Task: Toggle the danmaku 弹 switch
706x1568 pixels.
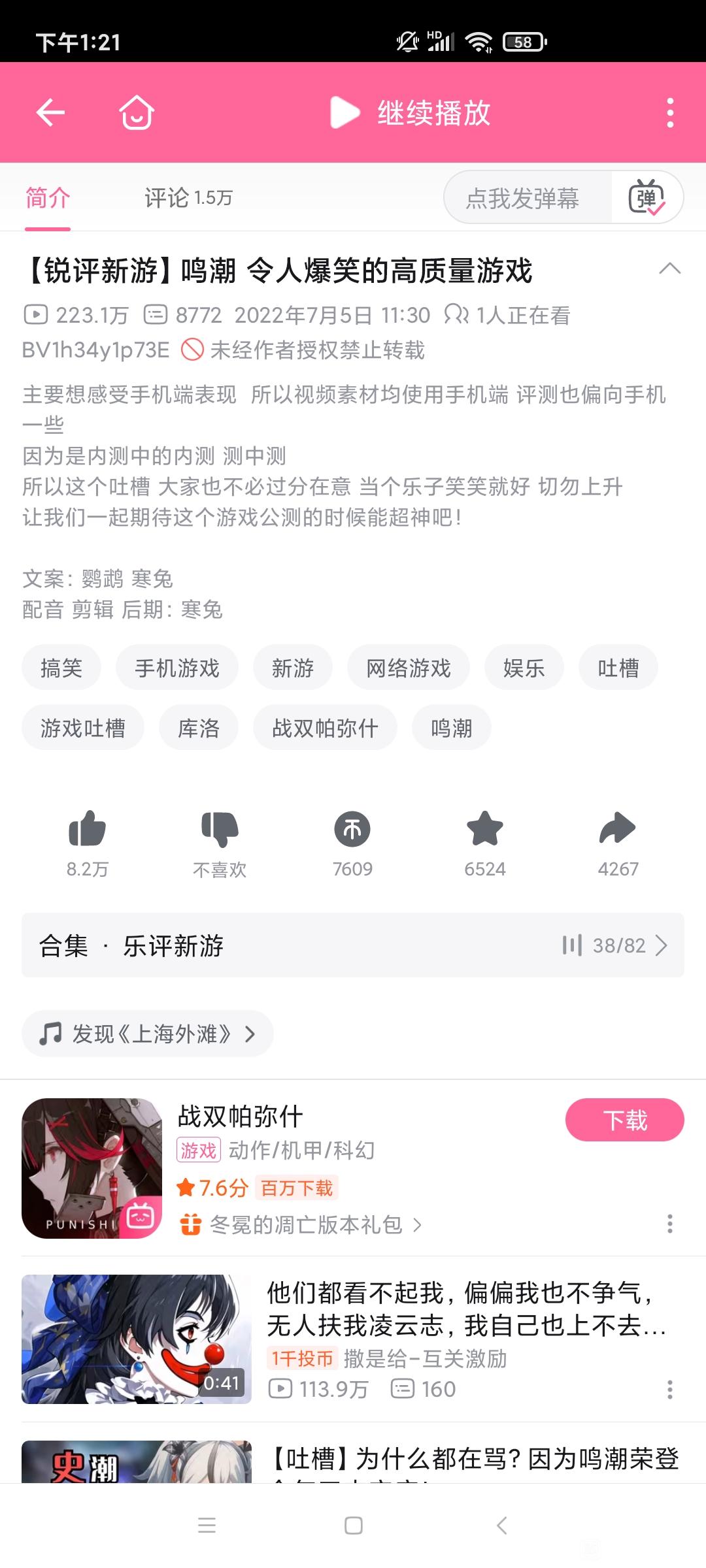Action: coord(647,197)
